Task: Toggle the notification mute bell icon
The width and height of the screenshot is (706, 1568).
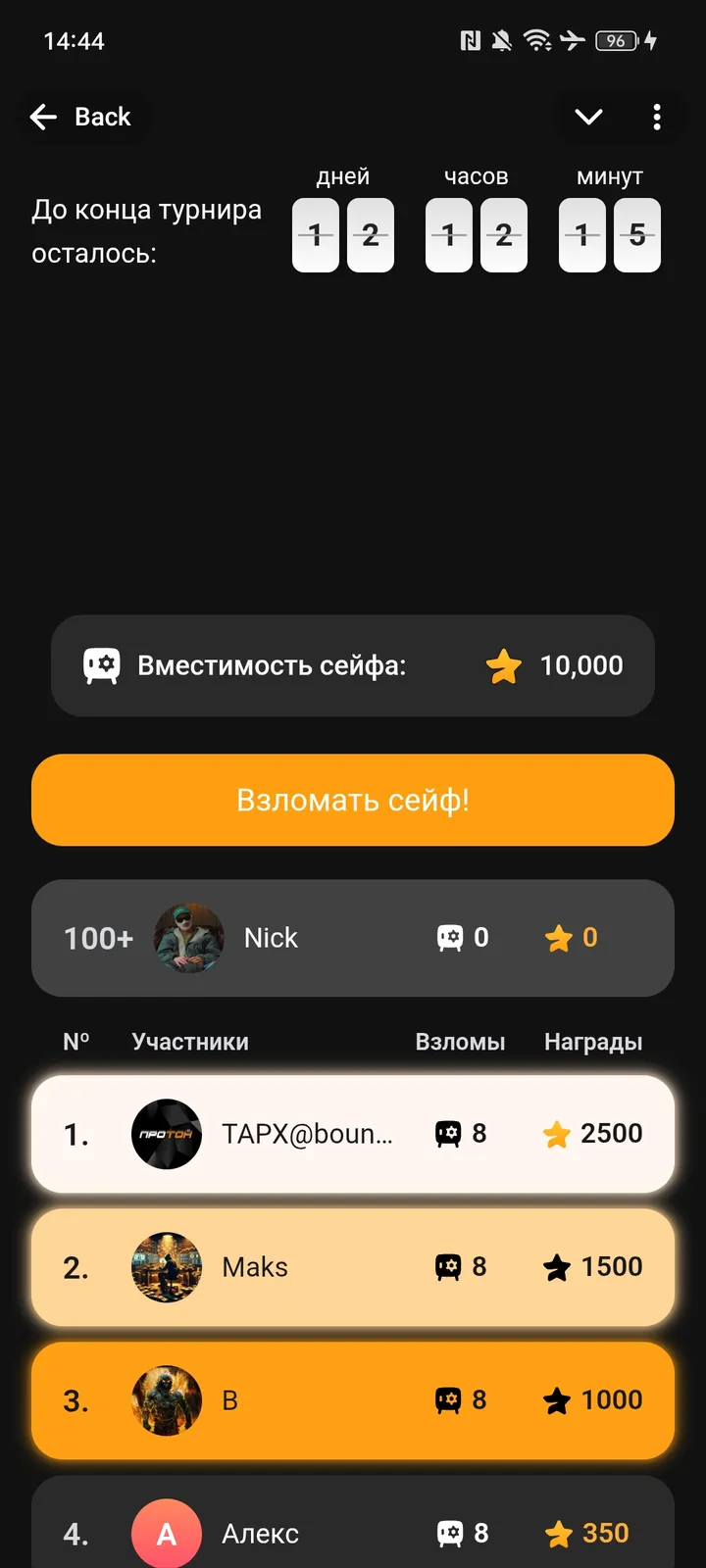Action: coord(503,40)
